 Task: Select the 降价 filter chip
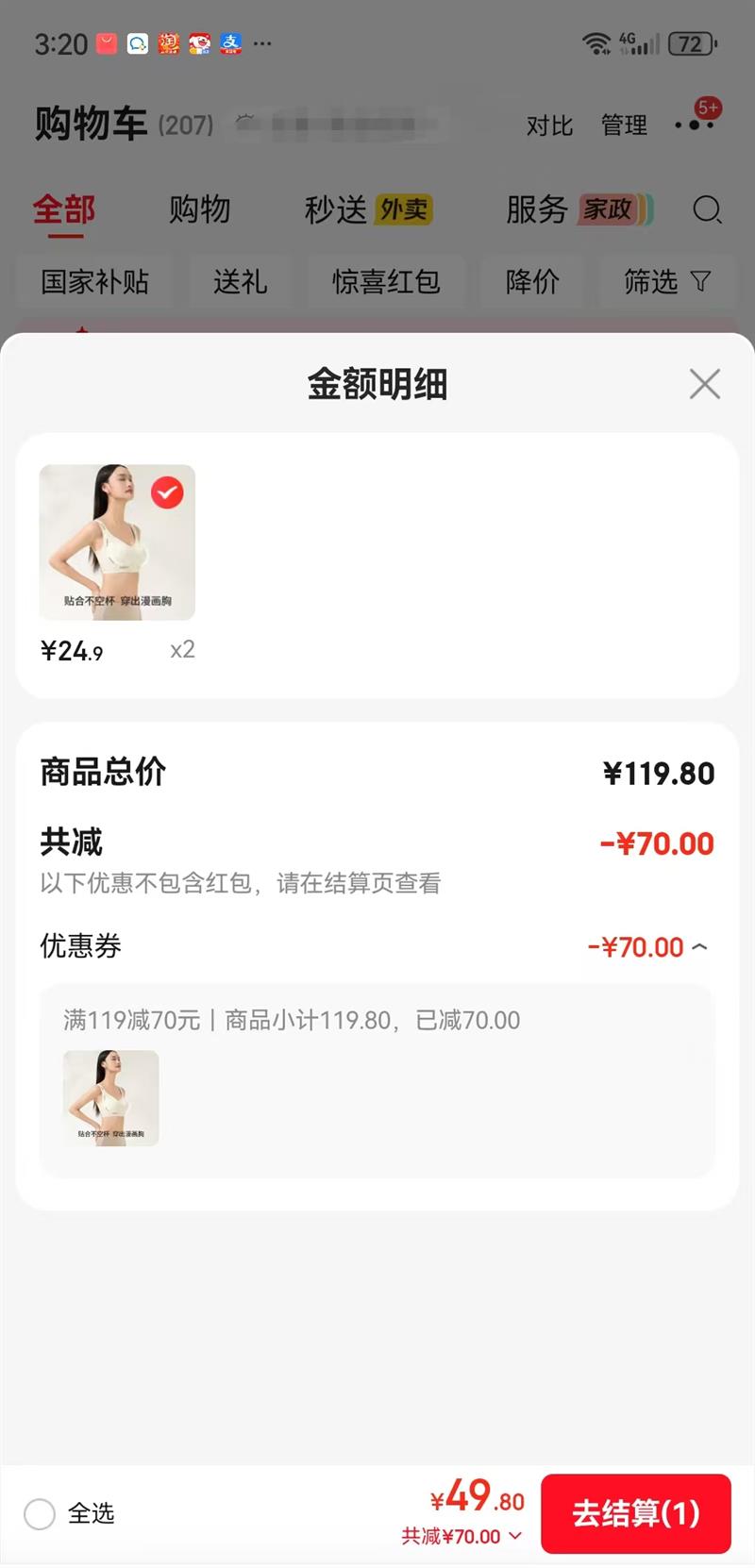click(532, 281)
